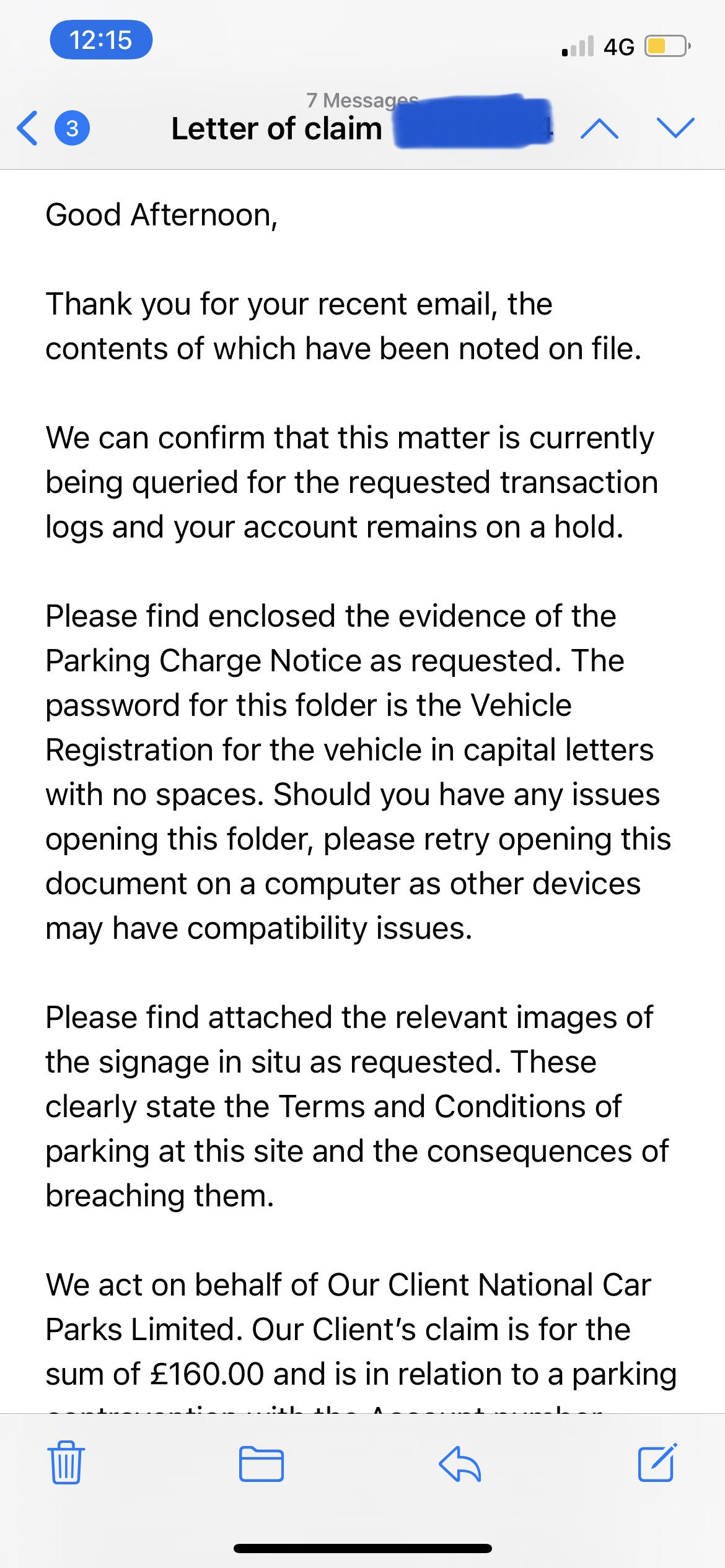The height and width of the screenshot is (1568, 725).
Task: Delete this email with the trash icon
Action: pos(66,1463)
